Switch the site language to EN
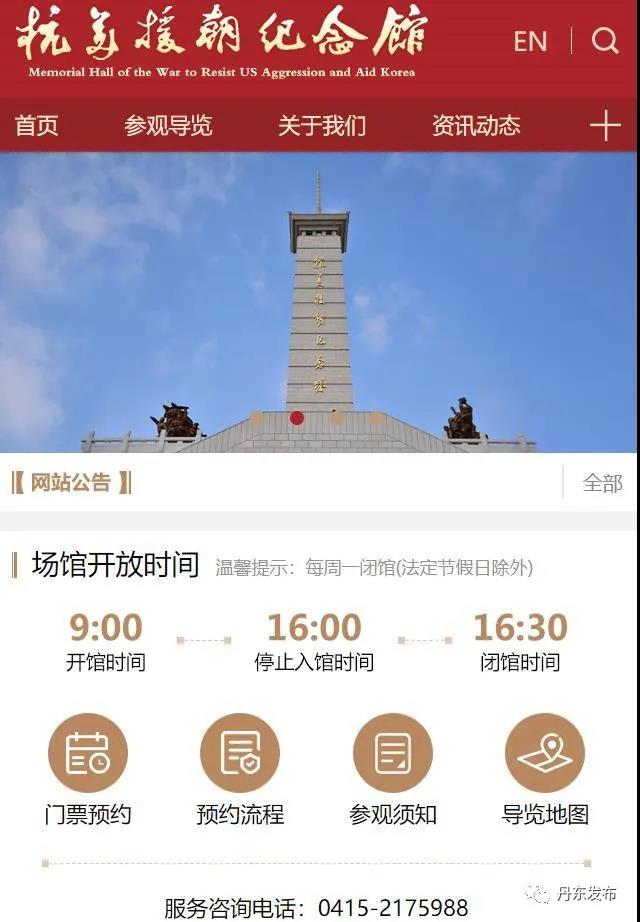Image resolution: width=640 pixels, height=922 pixels. (x=530, y=41)
